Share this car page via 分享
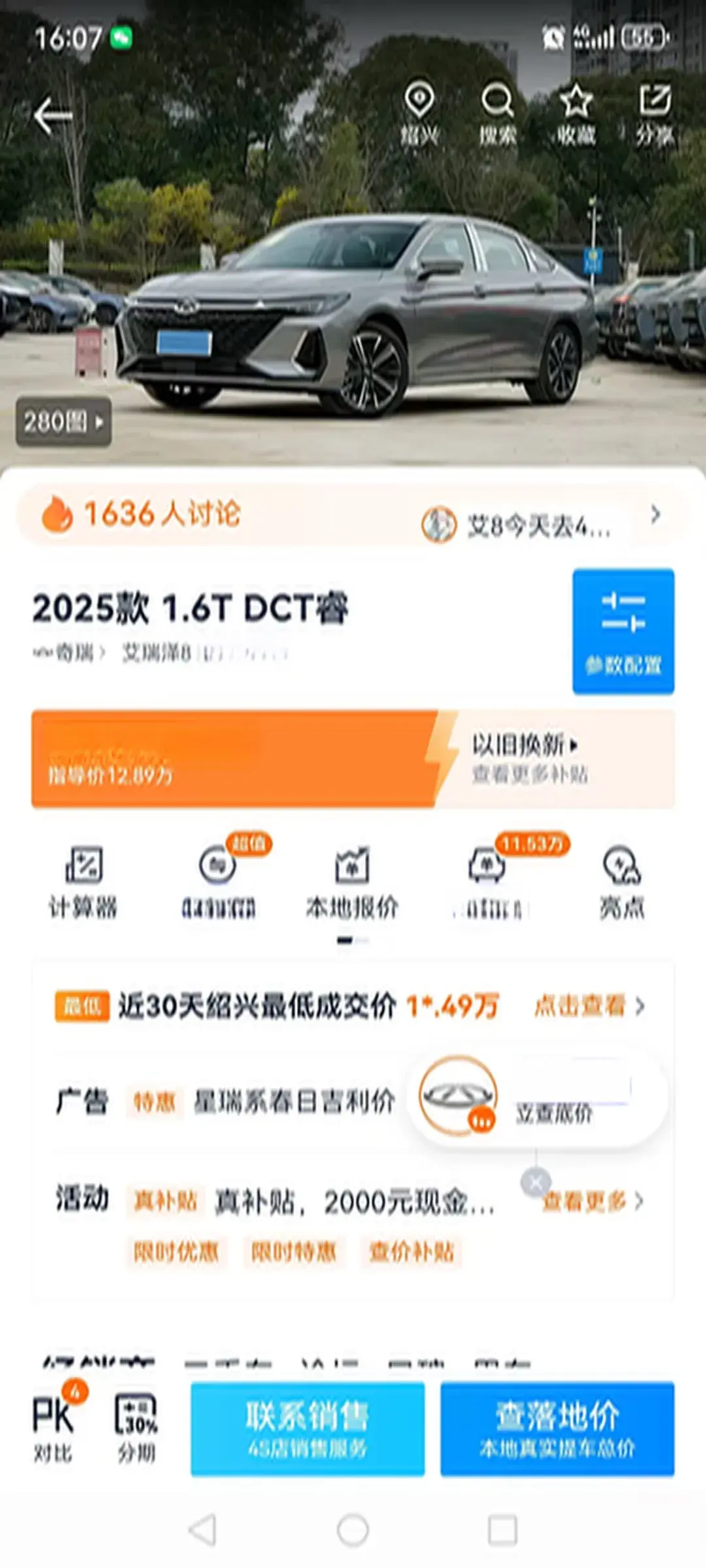706x1568 pixels. point(654,114)
